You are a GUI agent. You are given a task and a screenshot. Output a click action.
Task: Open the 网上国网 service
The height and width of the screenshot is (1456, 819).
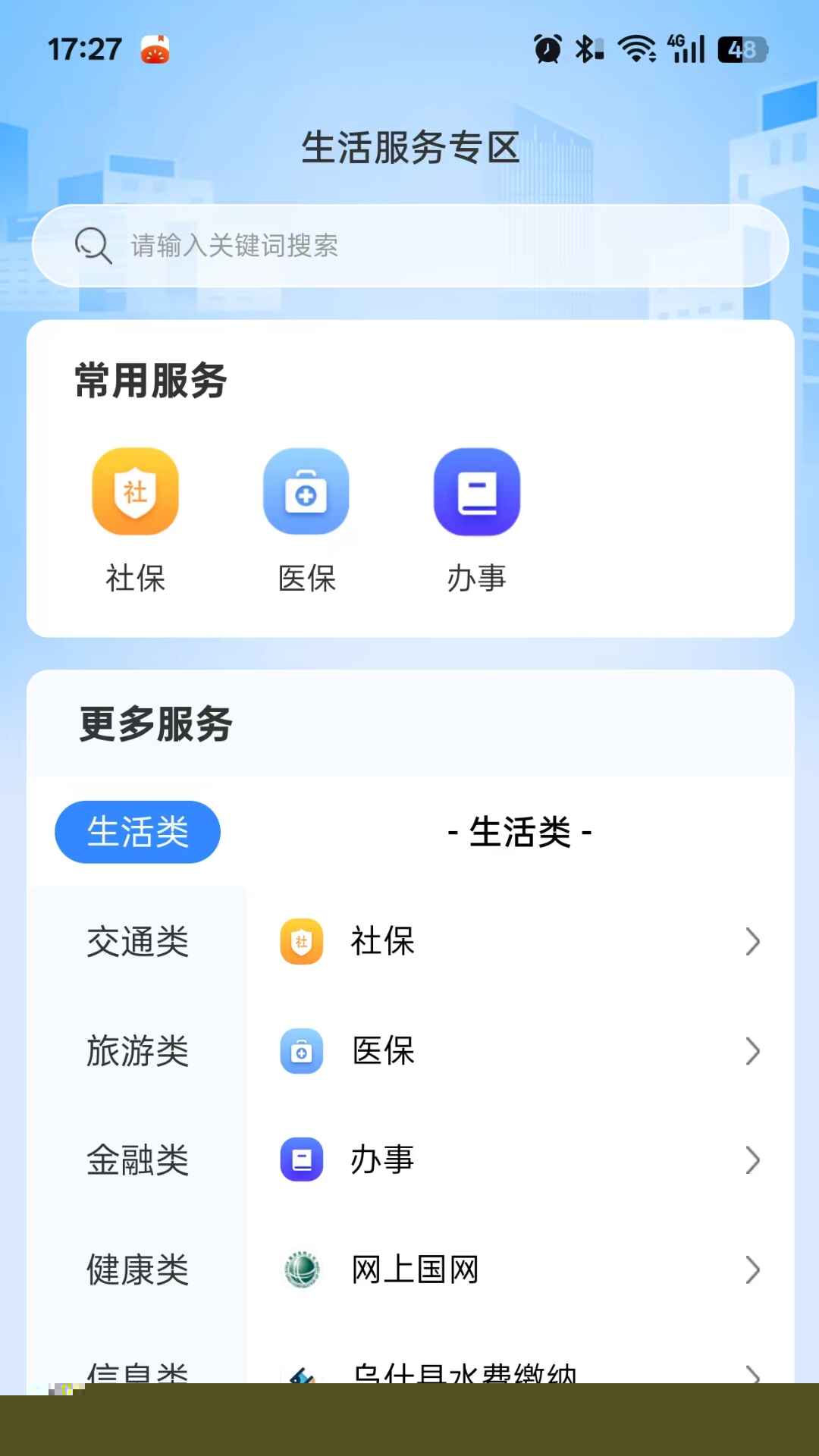(x=519, y=1269)
